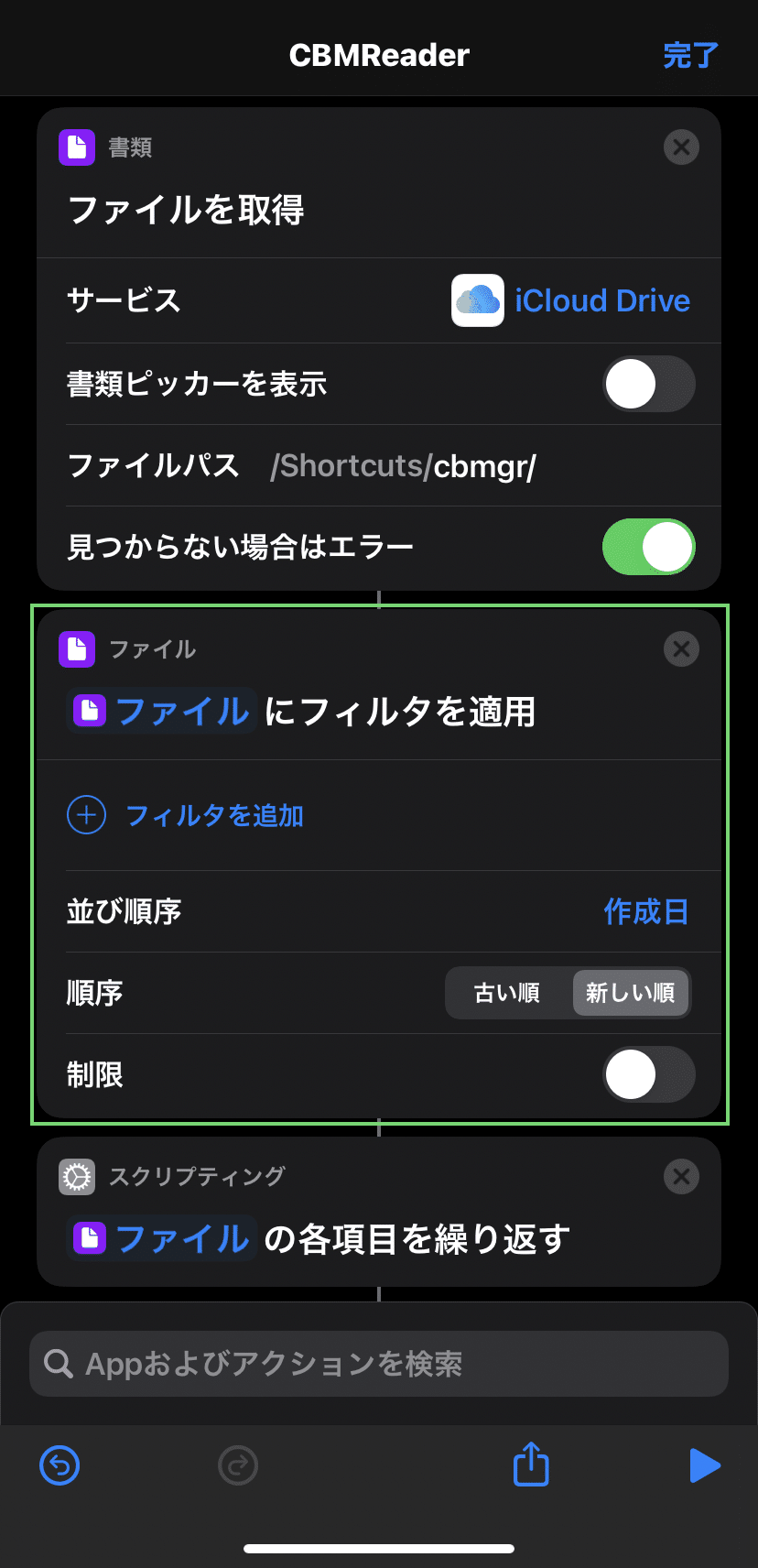Tap the share icon in the bottom toolbar
This screenshot has height=1568, width=758.
click(x=530, y=1465)
